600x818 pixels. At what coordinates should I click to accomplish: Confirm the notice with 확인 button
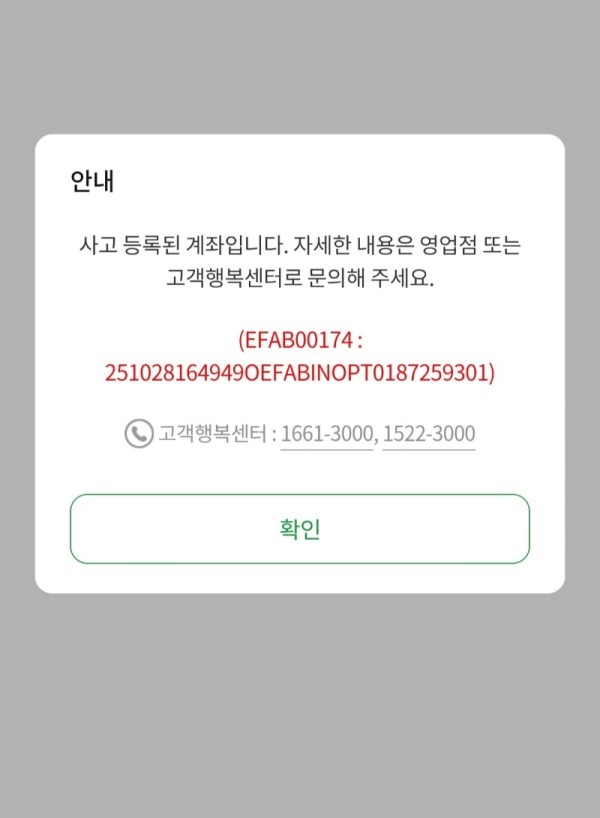pyautogui.click(x=299, y=529)
